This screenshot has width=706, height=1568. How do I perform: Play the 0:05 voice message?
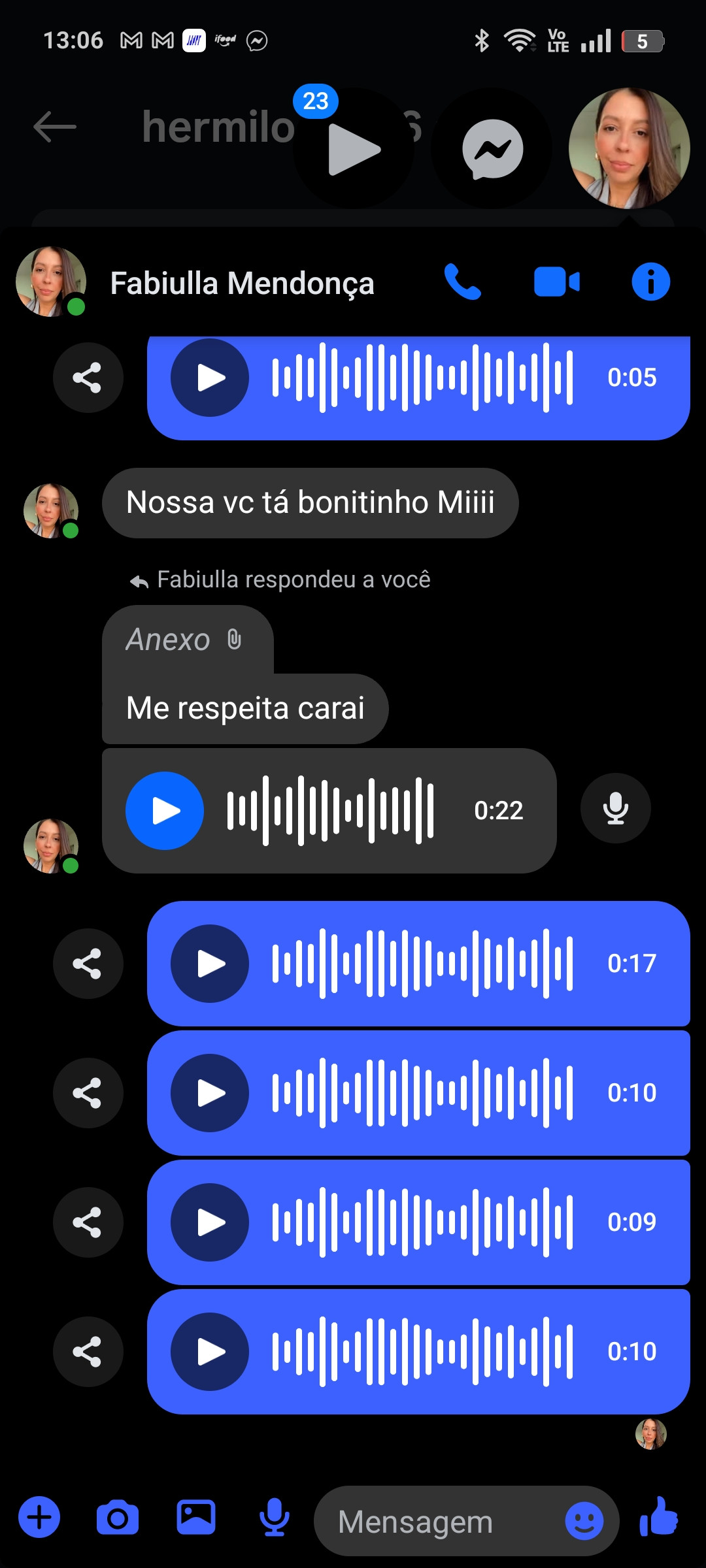coord(210,378)
